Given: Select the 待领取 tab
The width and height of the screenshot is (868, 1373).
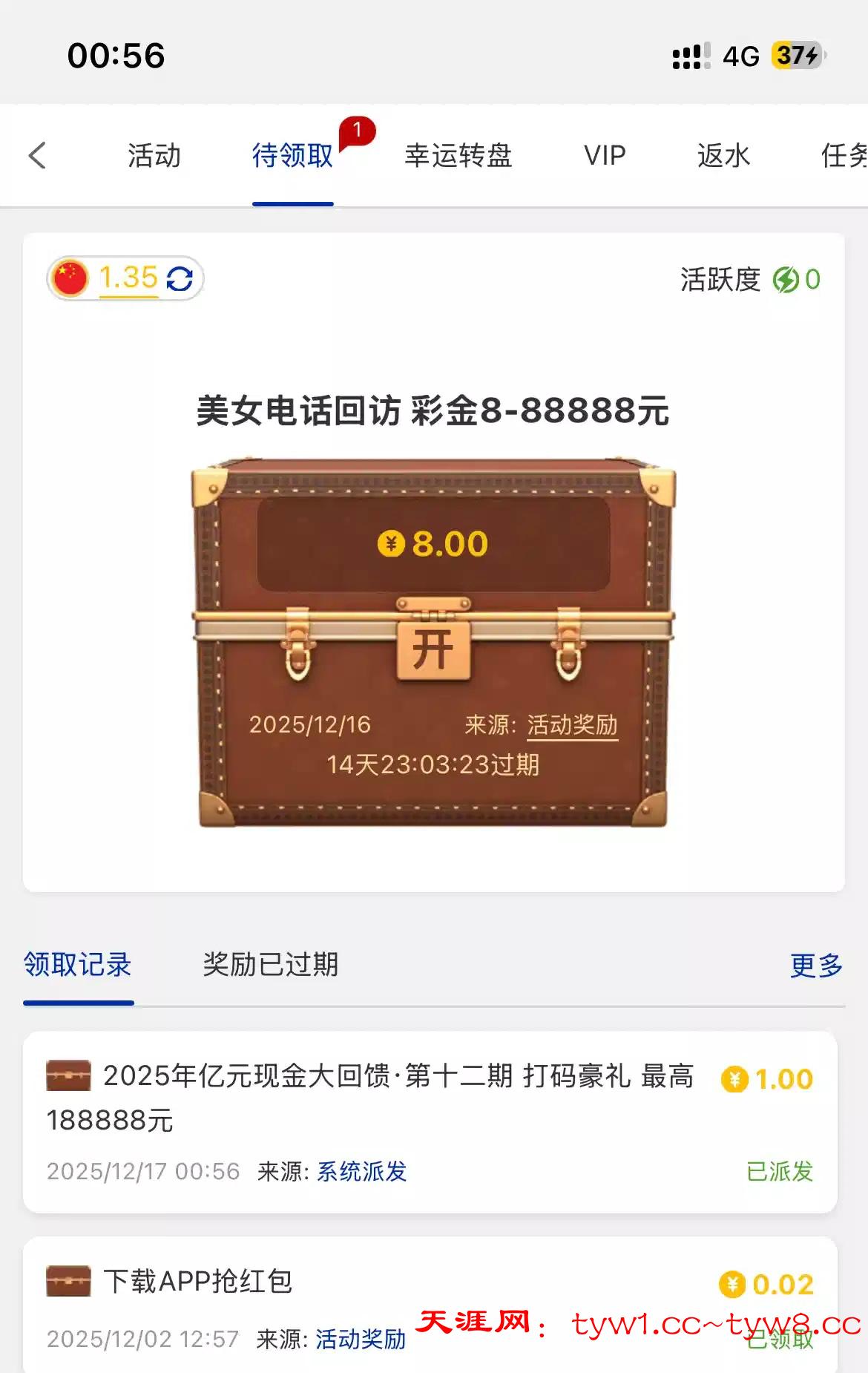Looking at the screenshot, I should pyautogui.click(x=292, y=156).
